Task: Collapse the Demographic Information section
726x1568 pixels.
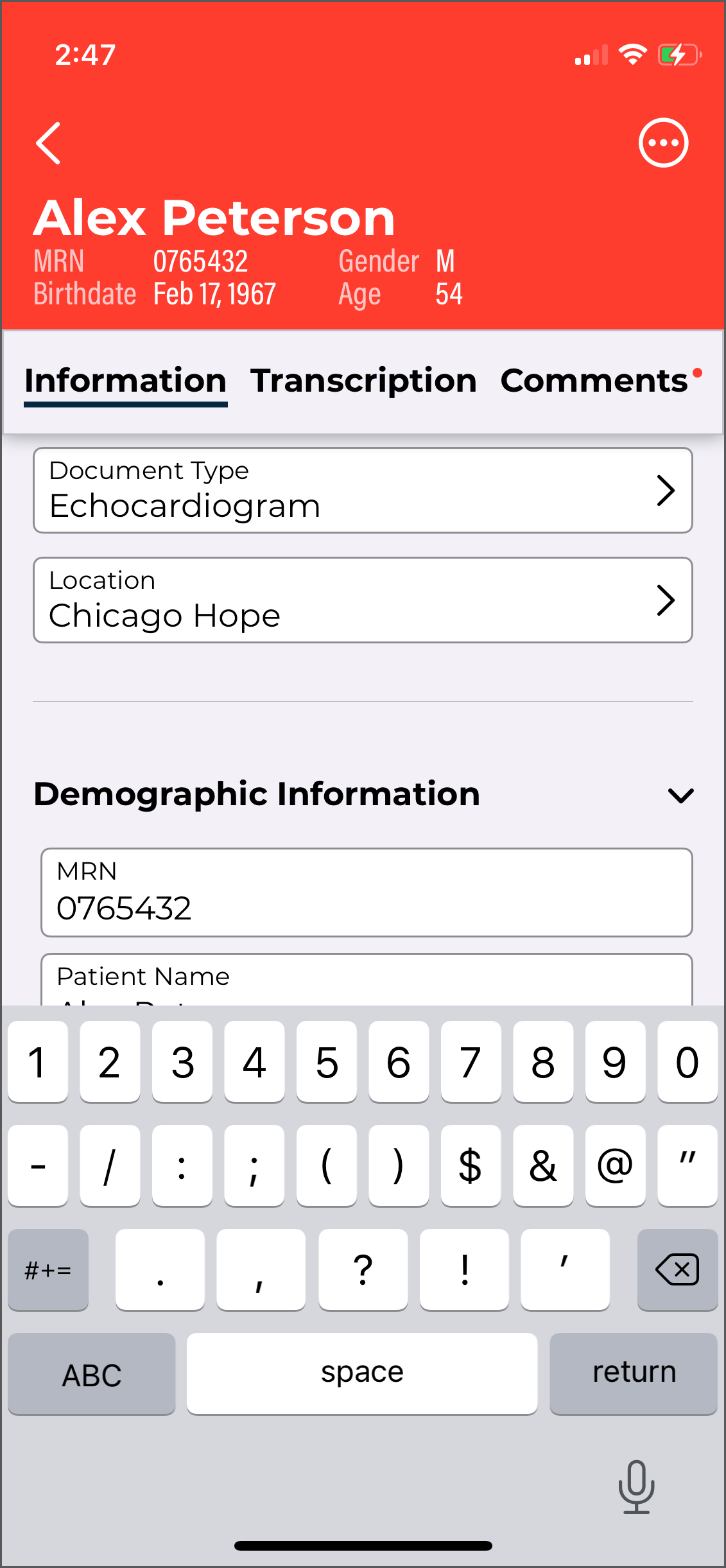Action: [680, 796]
